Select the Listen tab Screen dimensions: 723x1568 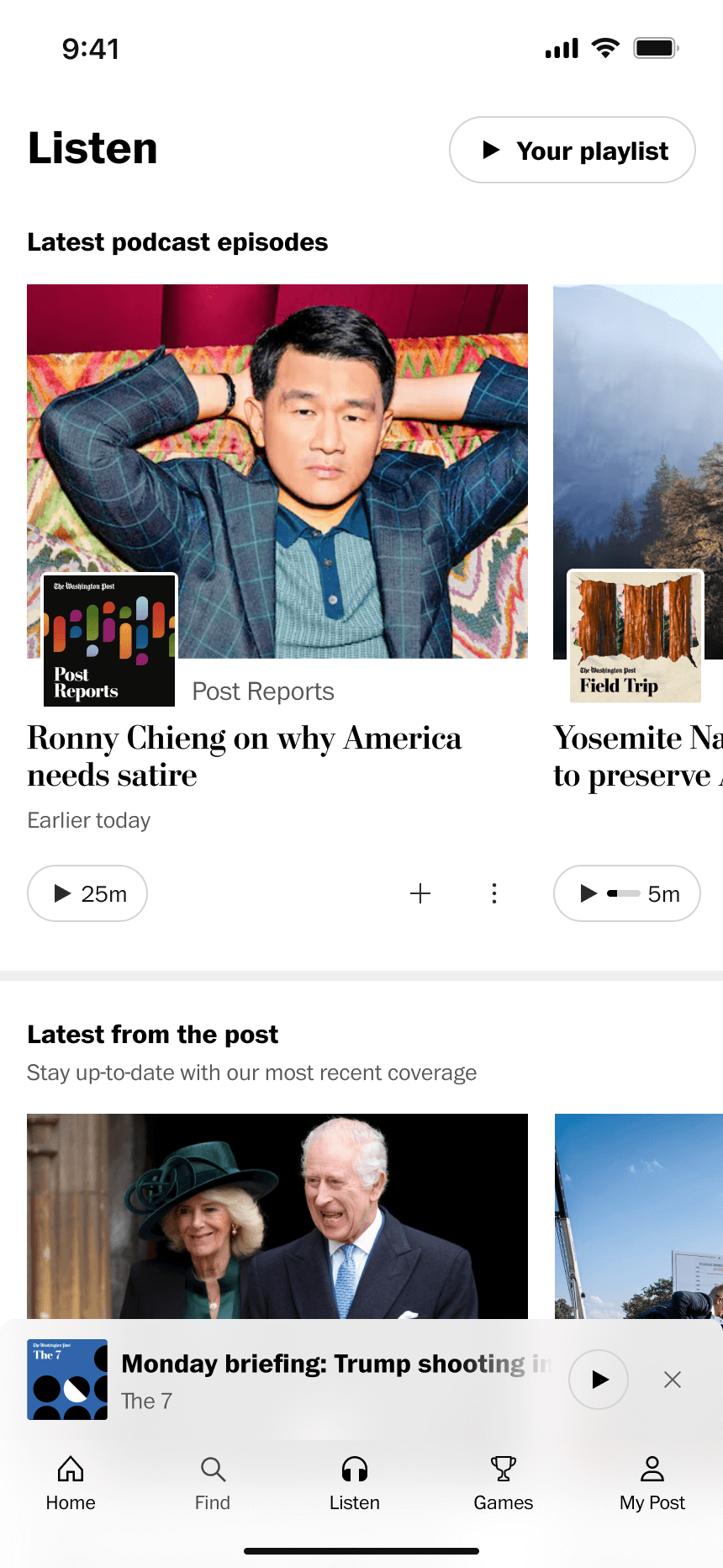[x=355, y=1485]
